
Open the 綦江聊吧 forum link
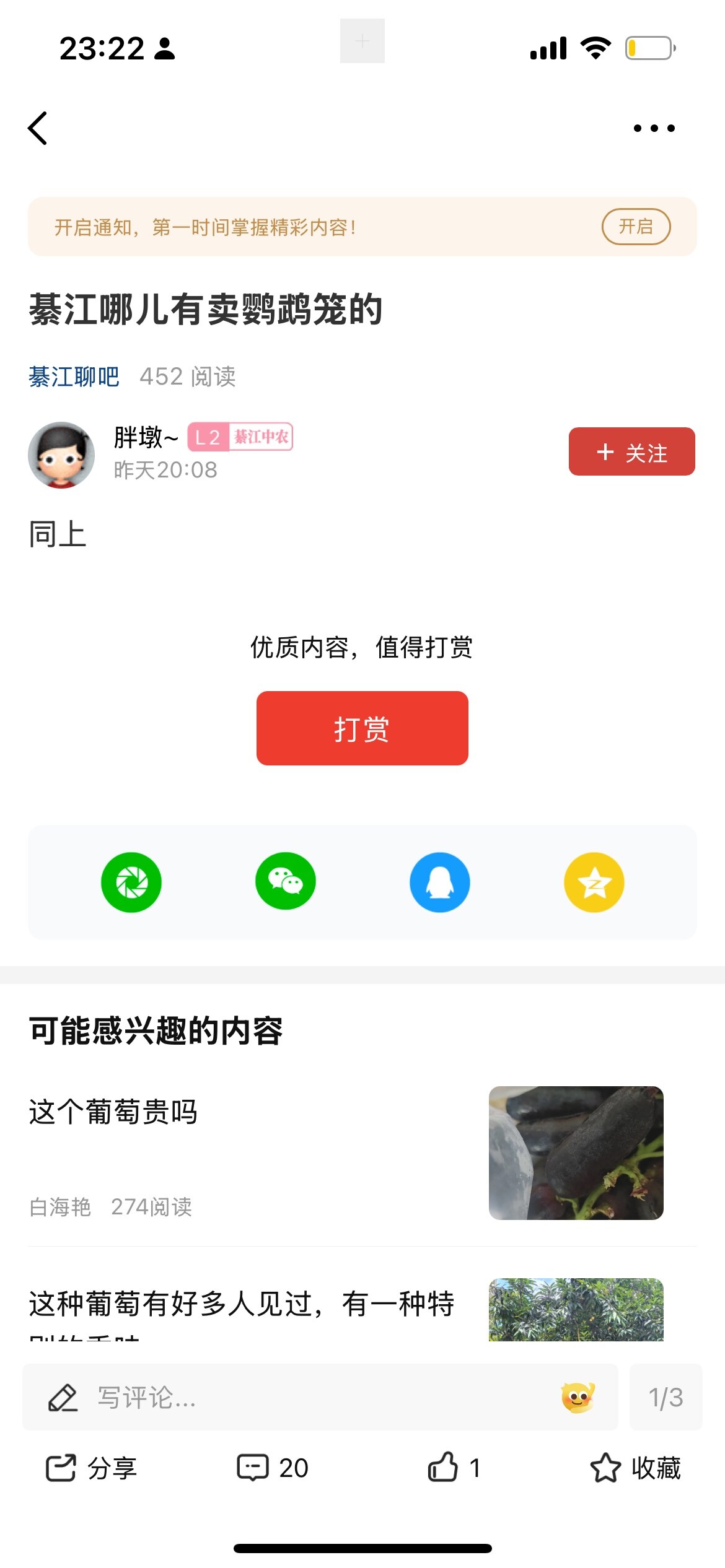(x=74, y=377)
